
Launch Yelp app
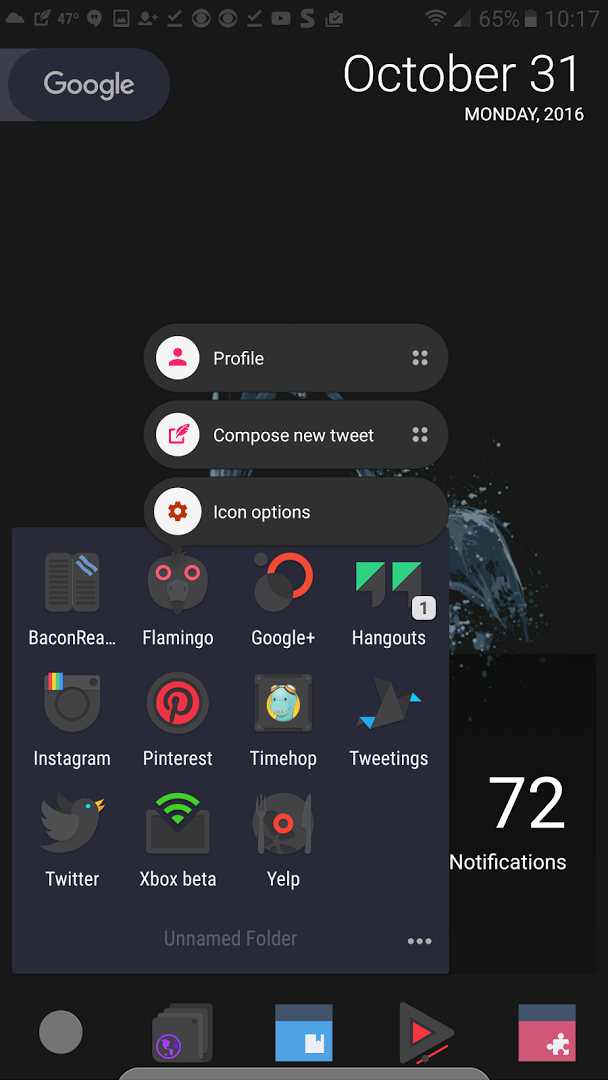click(x=283, y=825)
